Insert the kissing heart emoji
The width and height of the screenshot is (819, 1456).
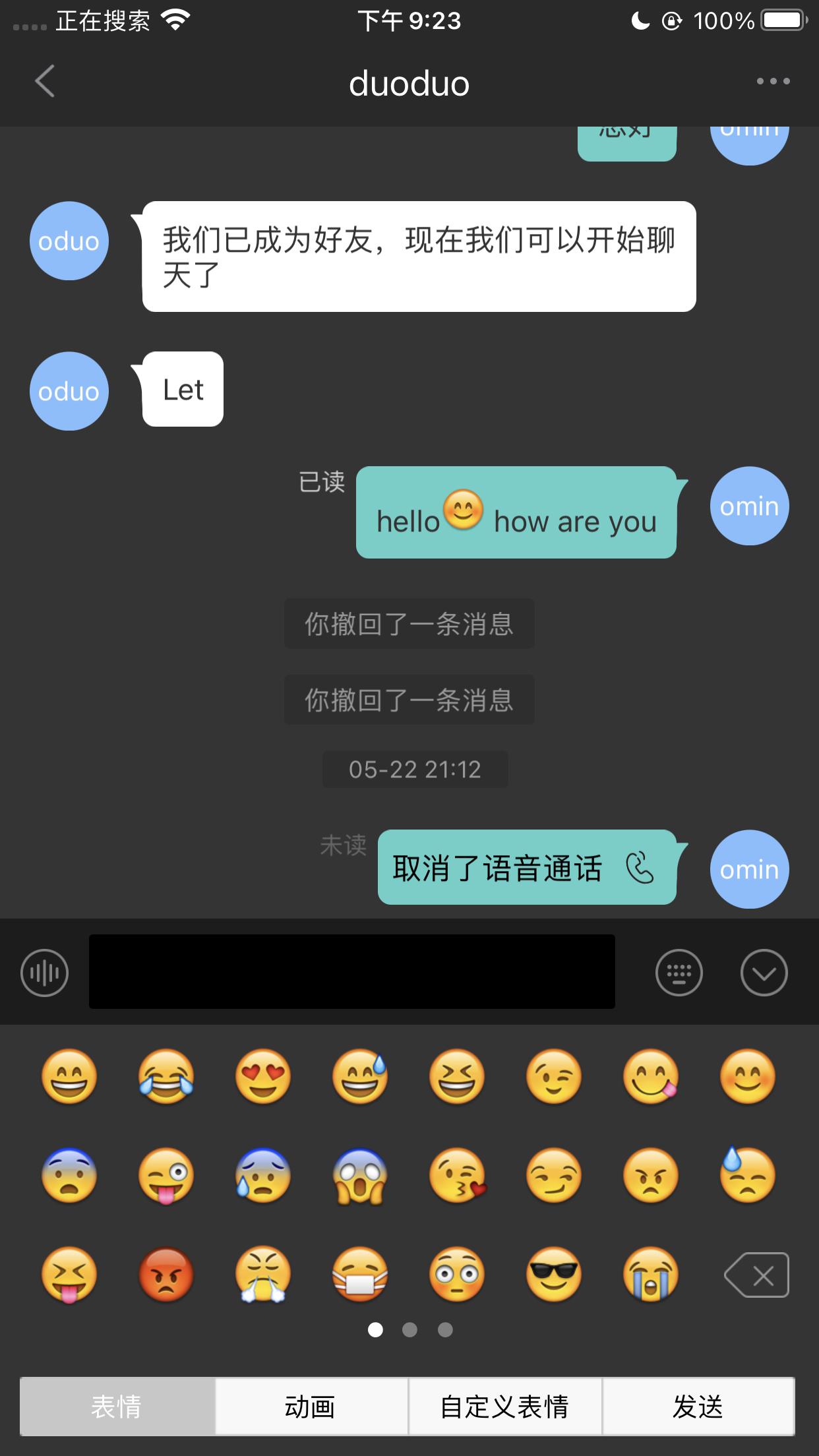pyautogui.click(x=457, y=1176)
